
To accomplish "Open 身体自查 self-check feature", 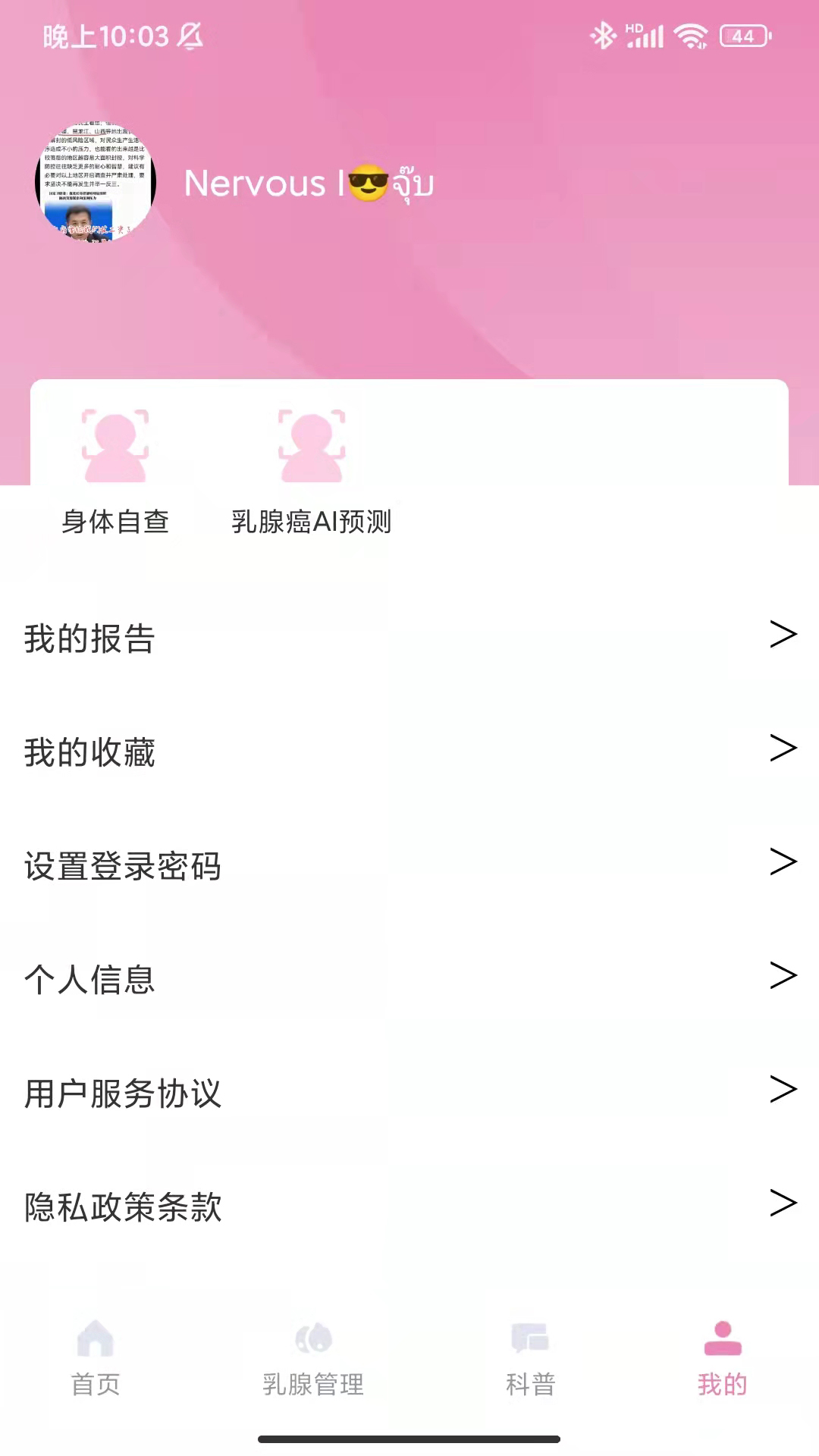I will (115, 470).
